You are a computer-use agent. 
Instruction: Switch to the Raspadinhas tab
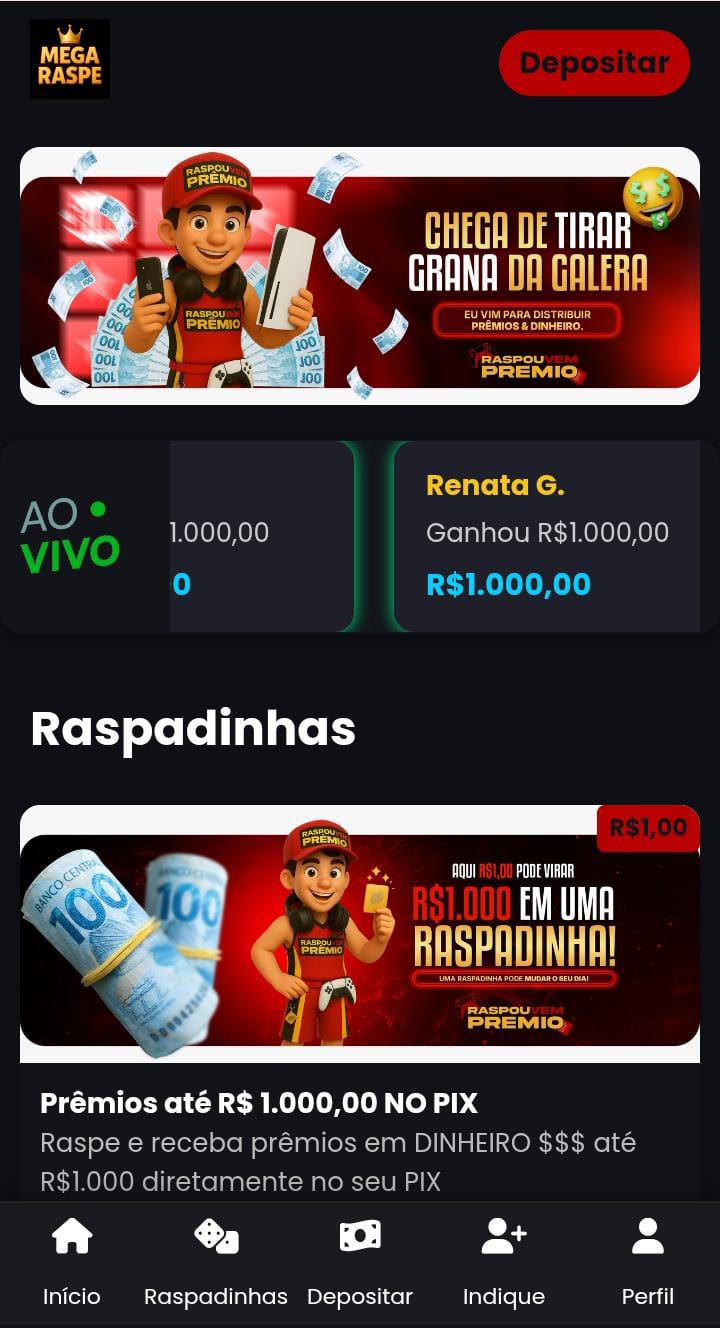pos(216,1262)
